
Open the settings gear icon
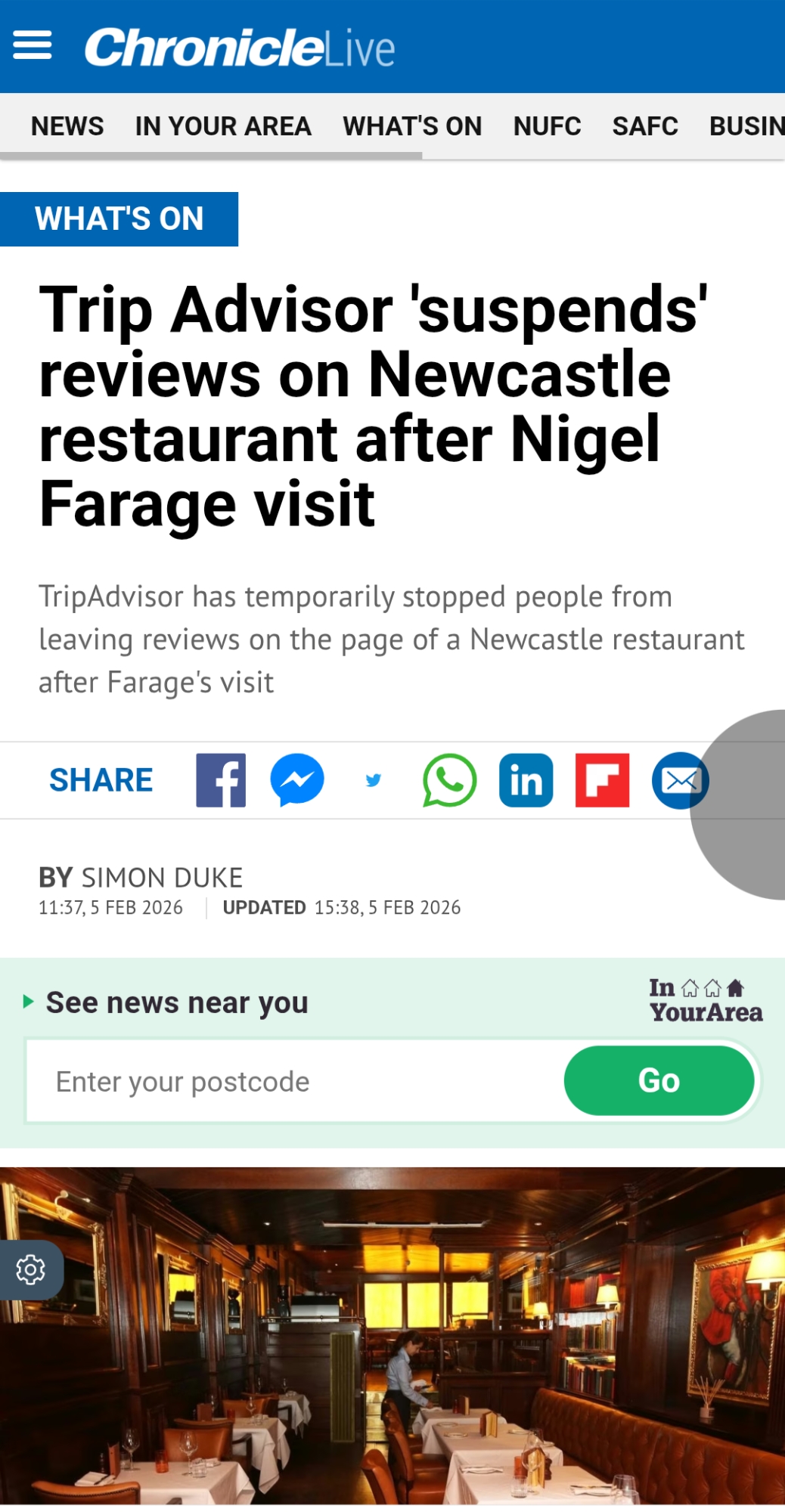(31, 1269)
